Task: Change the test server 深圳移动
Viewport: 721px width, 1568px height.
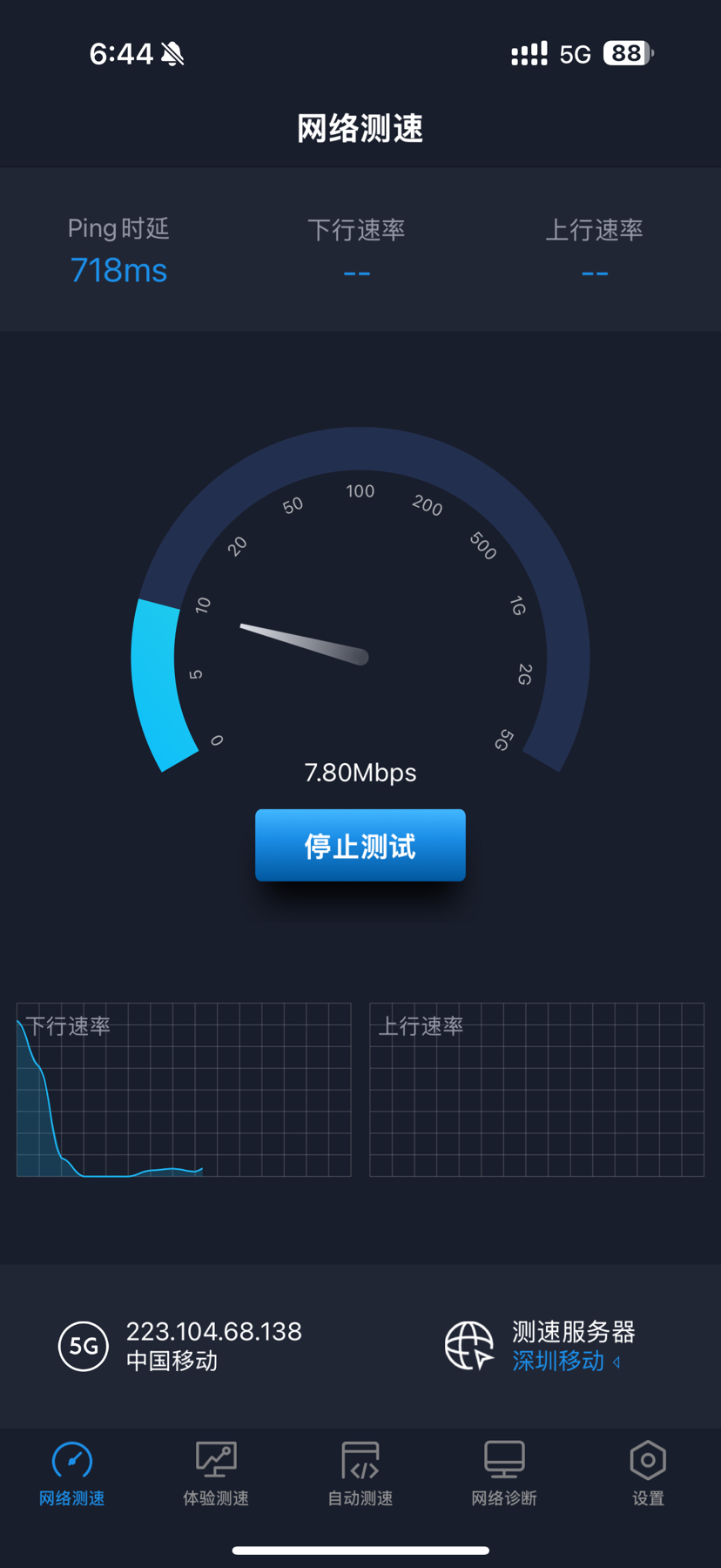Action: click(x=565, y=1361)
